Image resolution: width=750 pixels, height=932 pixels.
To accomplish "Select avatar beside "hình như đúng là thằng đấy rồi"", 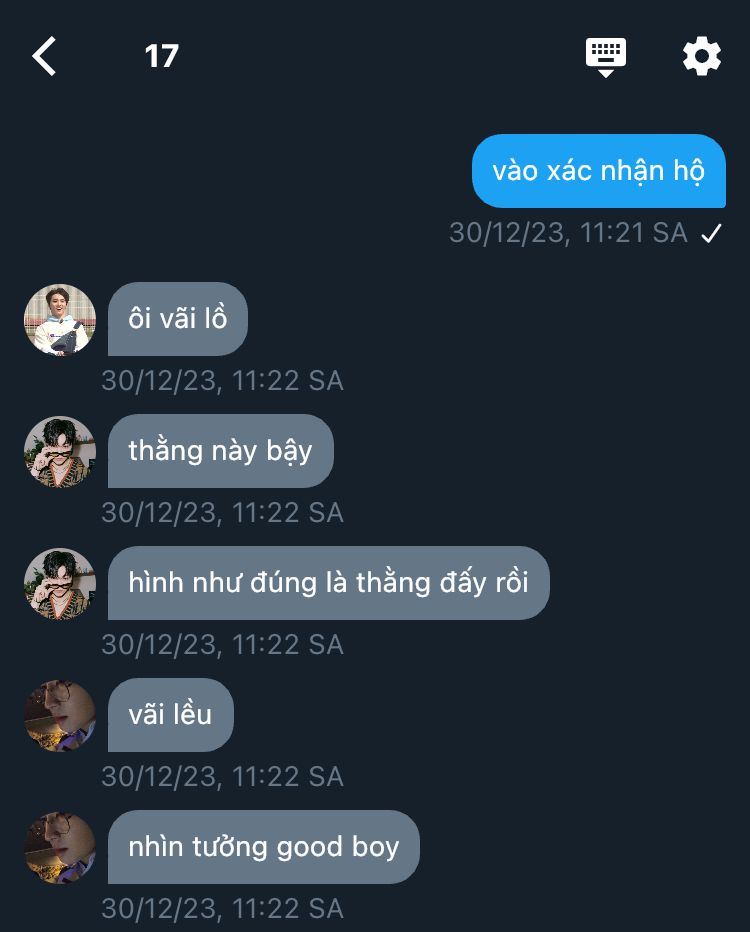I will (60, 584).
